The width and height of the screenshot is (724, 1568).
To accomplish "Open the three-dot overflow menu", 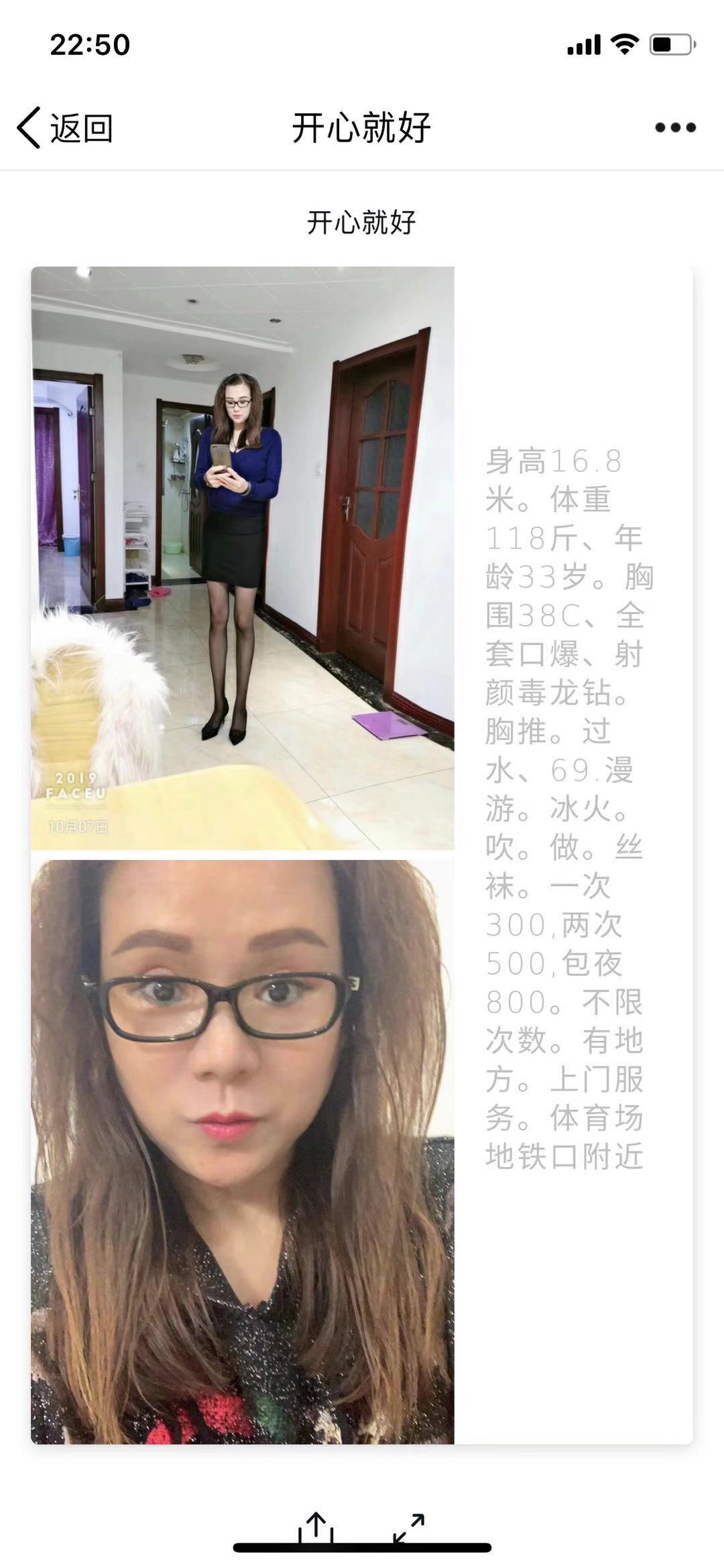I will click(675, 127).
